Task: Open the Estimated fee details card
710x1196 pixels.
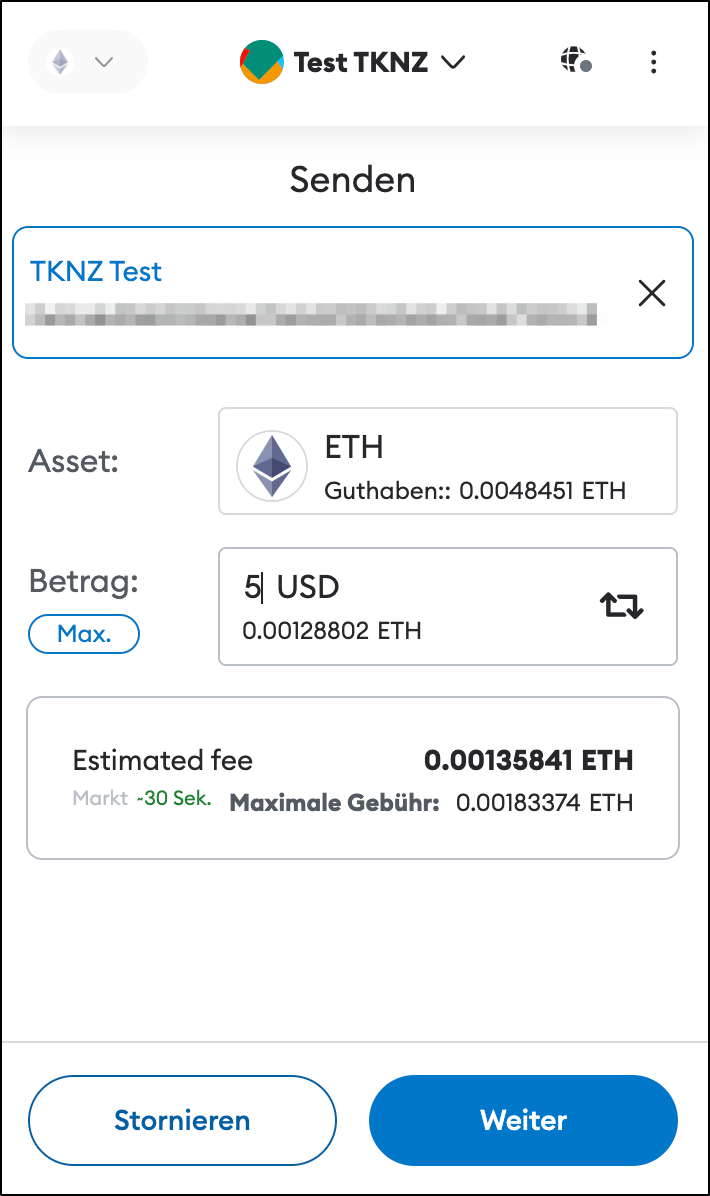Action: pos(352,778)
